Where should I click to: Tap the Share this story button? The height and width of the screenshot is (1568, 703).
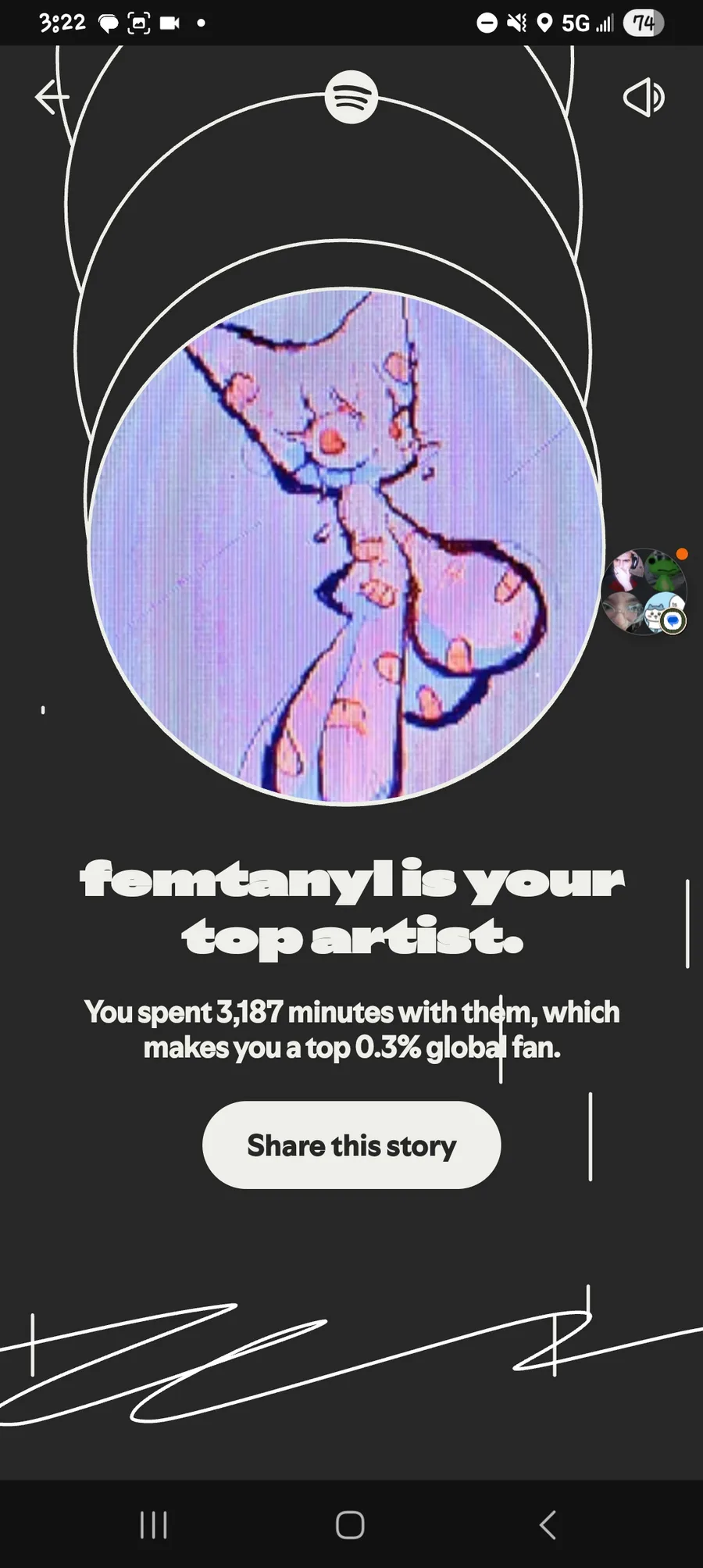351,1145
